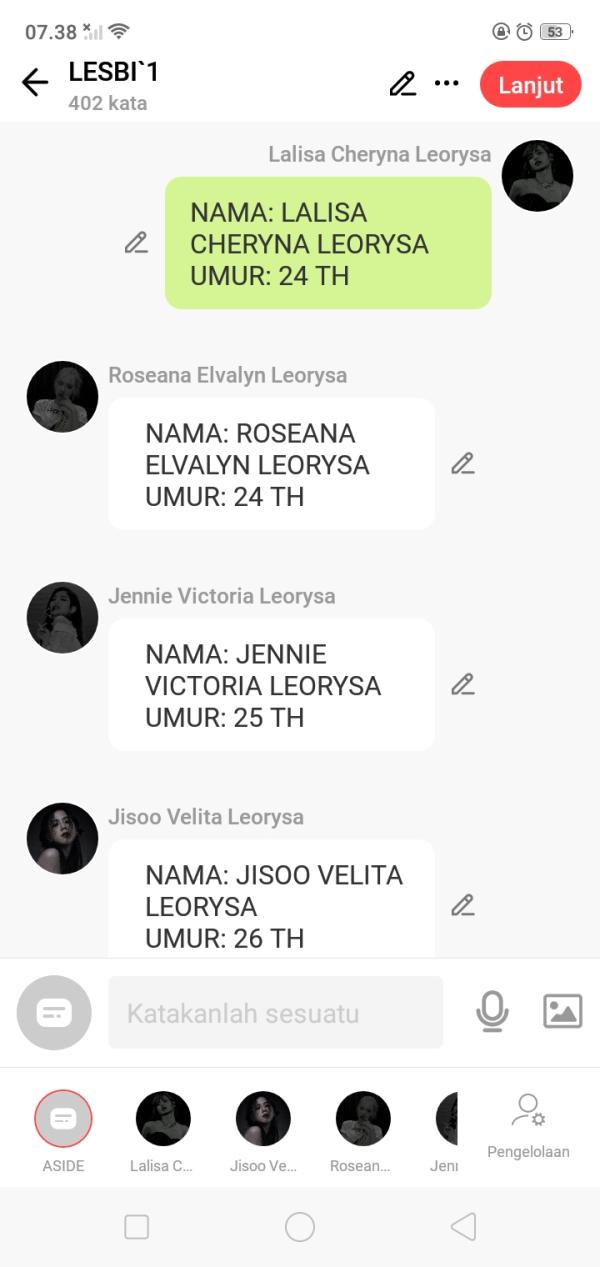Open Lalisa Cheryna Leorysa's avatar
Screen dimensions: 600x1267
[x=537, y=176]
